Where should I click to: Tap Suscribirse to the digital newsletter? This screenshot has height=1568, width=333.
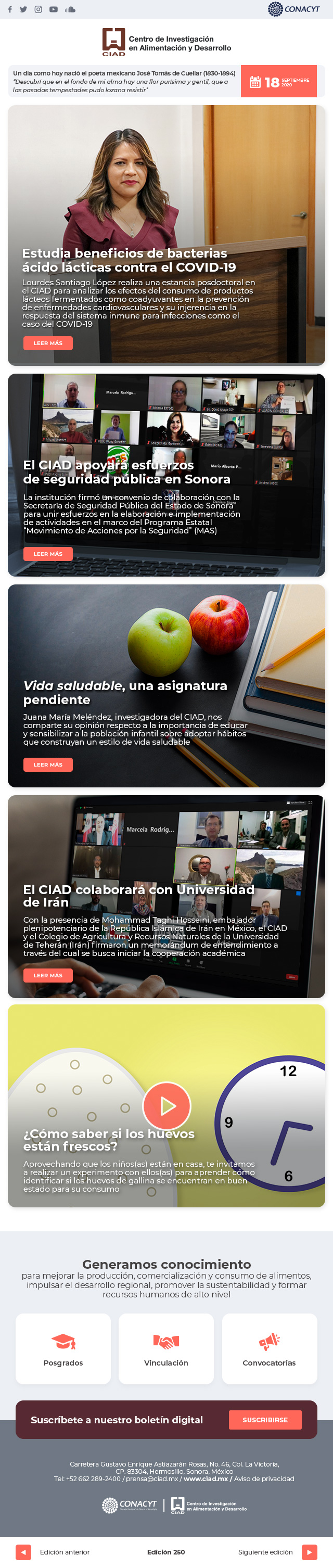(x=265, y=1420)
